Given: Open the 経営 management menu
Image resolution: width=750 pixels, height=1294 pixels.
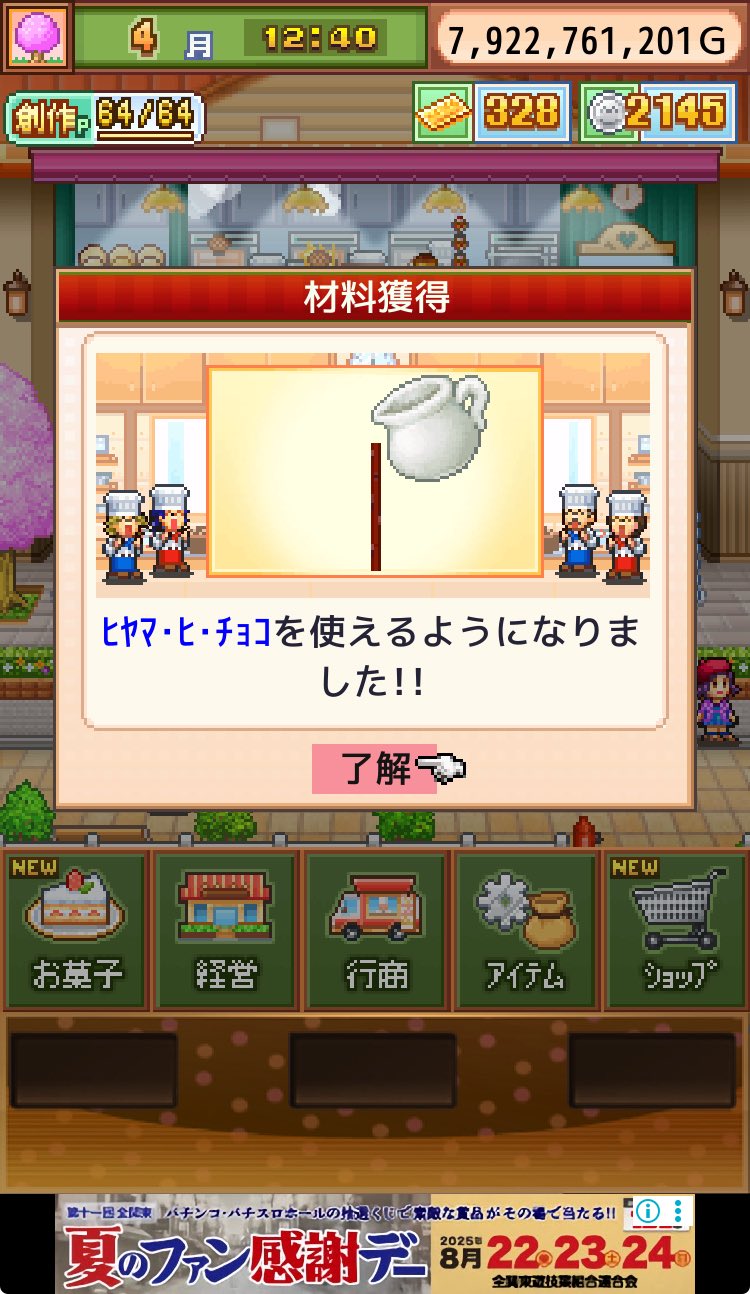Looking at the screenshot, I should [x=226, y=930].
